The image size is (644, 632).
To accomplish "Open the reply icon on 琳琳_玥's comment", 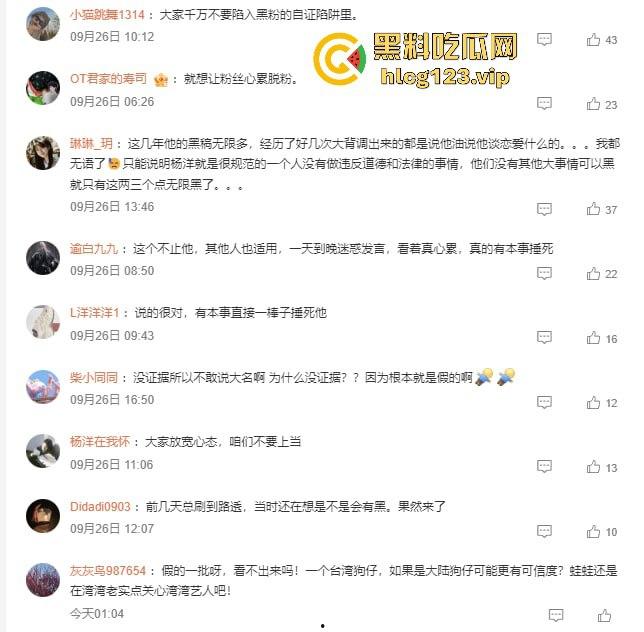I will 544,209.
